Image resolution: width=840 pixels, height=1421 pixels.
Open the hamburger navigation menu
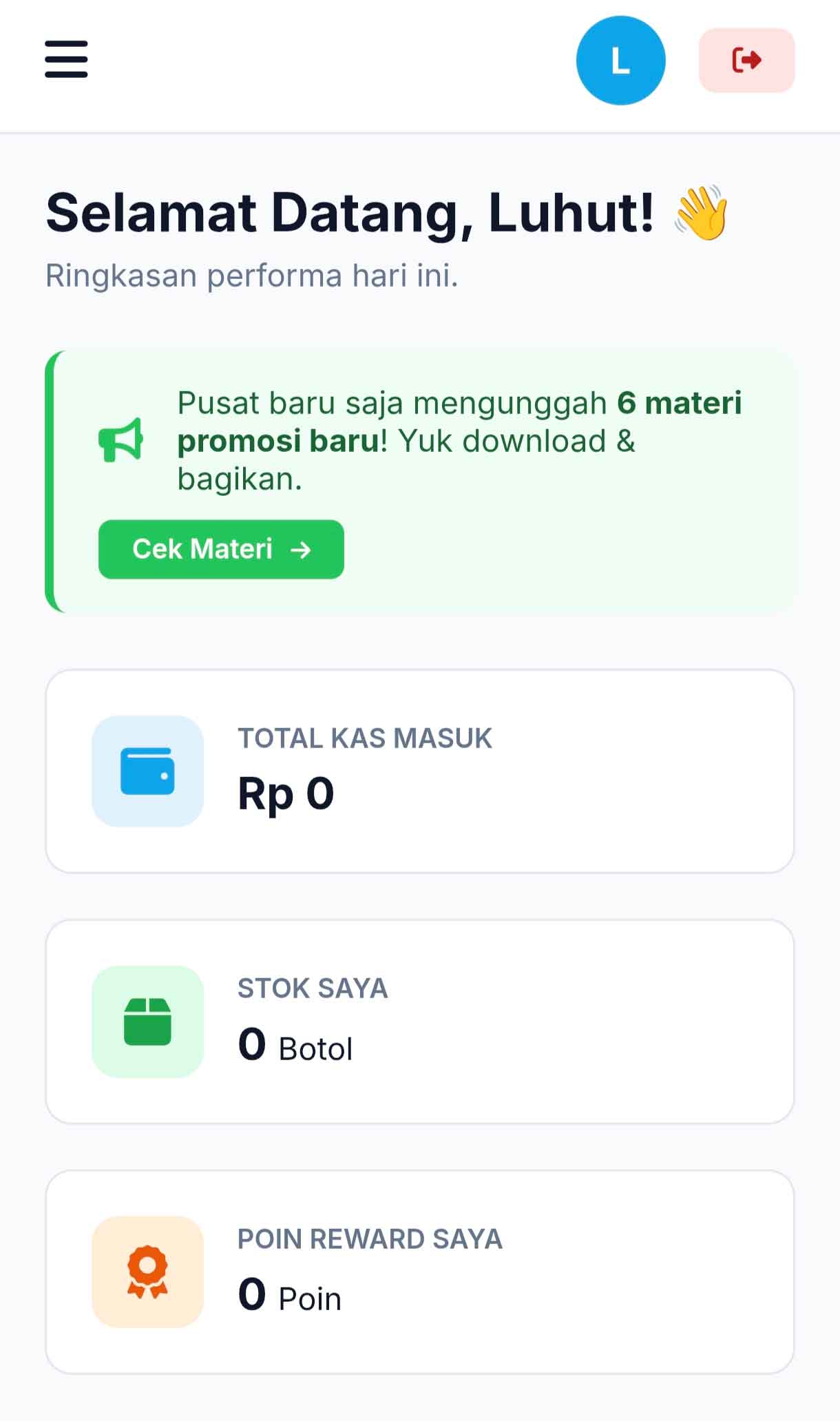pyautogui.click(x=65, y=61)
